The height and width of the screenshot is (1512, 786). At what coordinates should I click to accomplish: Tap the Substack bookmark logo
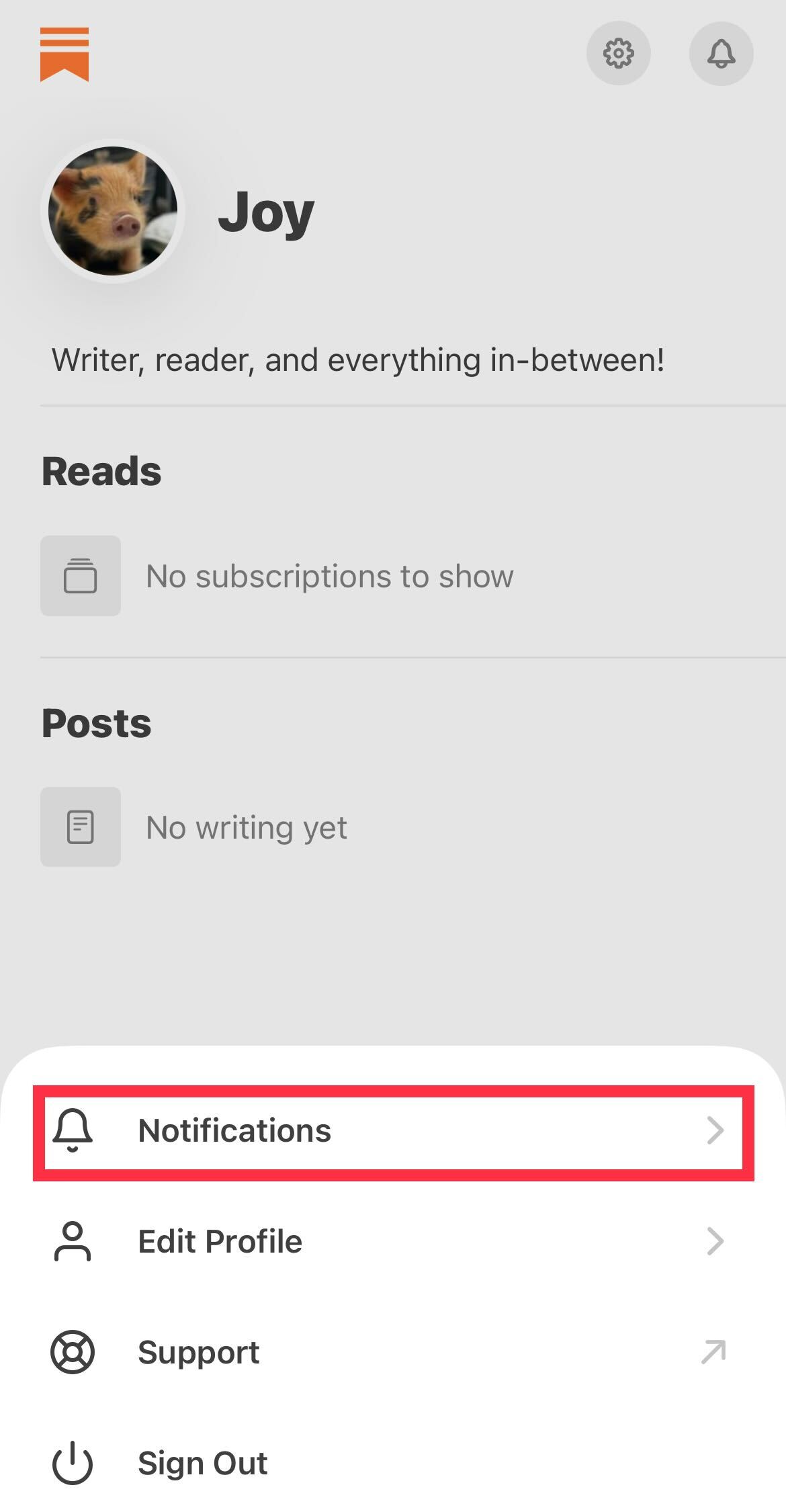(x=64, y=54)
